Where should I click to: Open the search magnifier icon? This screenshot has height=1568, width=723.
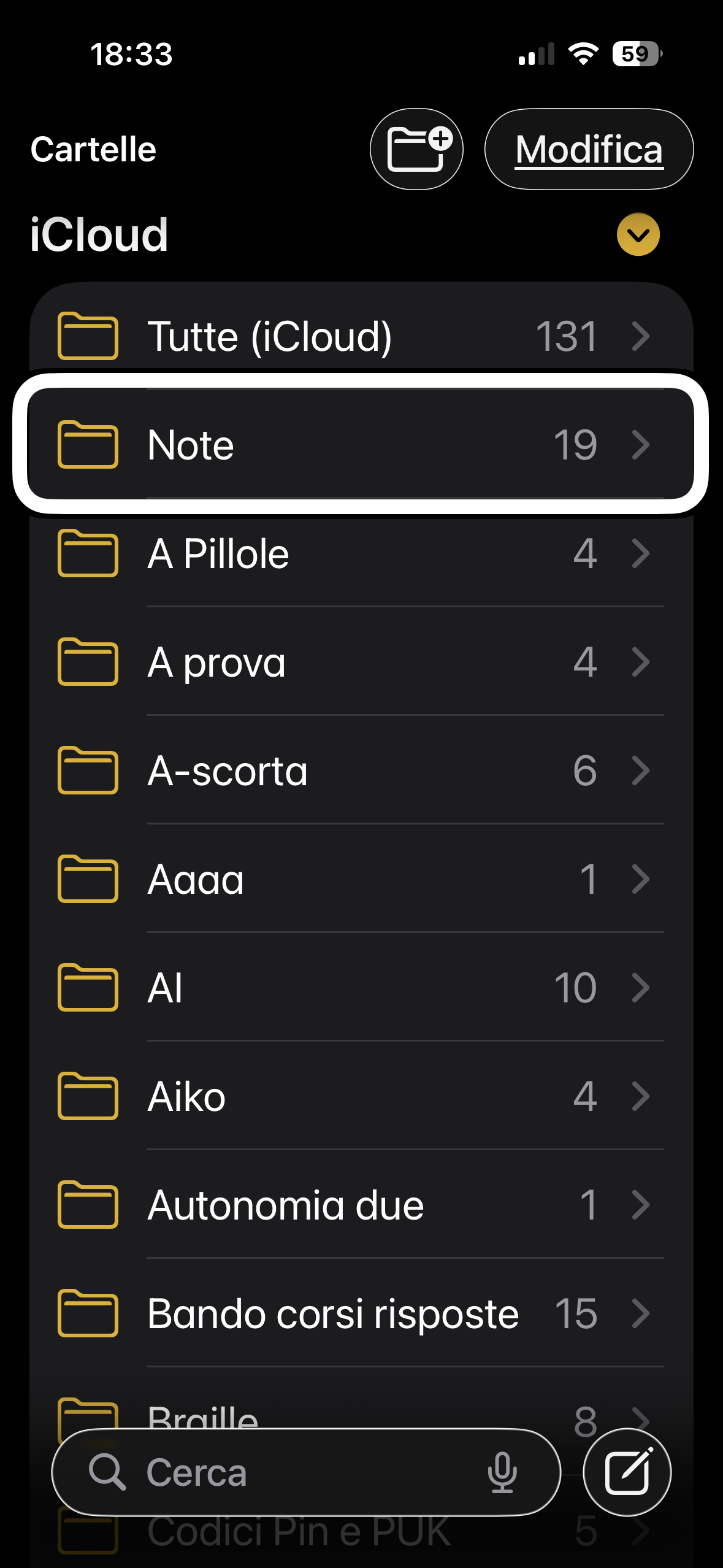(109, 1472)
